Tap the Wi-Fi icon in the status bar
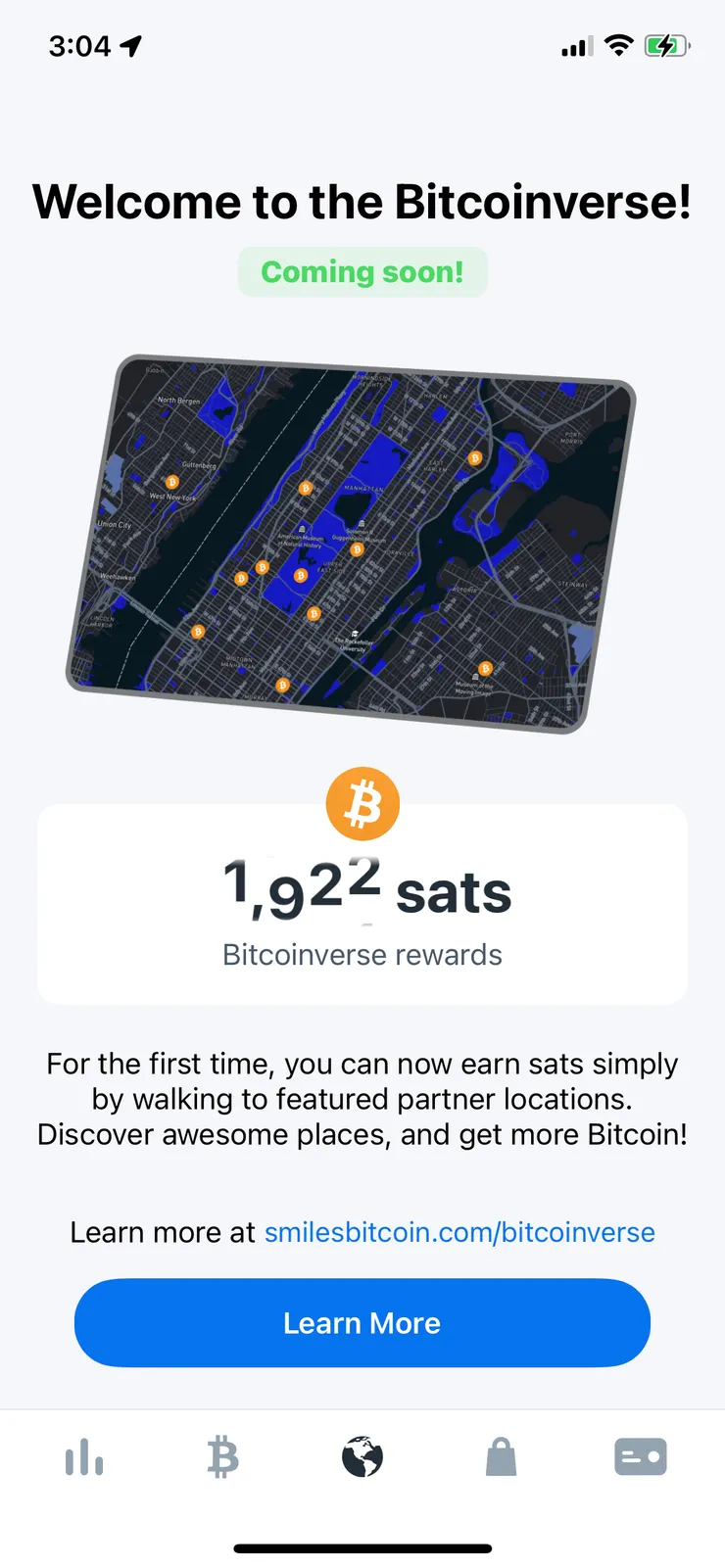The image size is (725, 1568). click(619, 45)
